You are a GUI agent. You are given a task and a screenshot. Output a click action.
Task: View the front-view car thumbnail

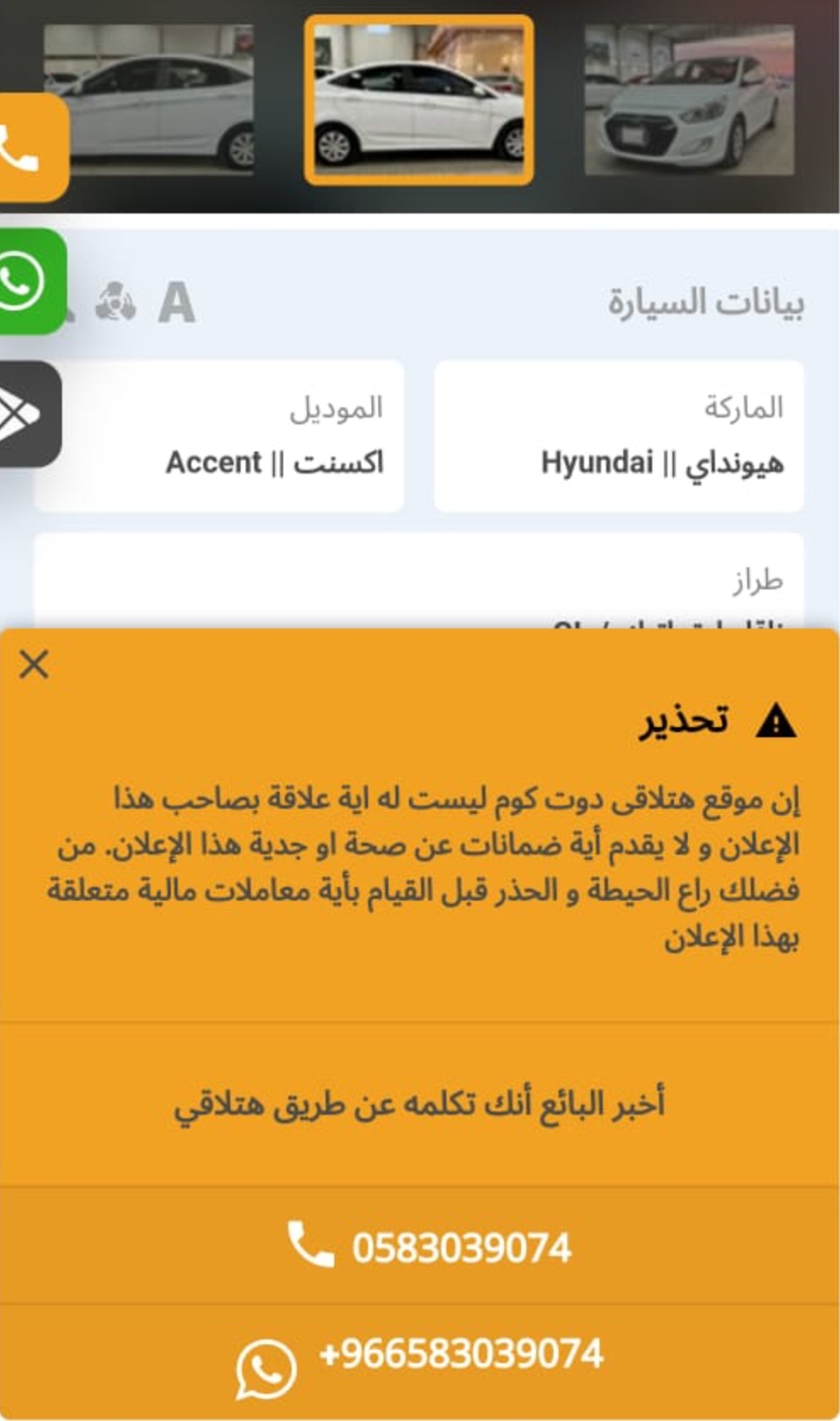pyautogui.click(x=690, y=99)
